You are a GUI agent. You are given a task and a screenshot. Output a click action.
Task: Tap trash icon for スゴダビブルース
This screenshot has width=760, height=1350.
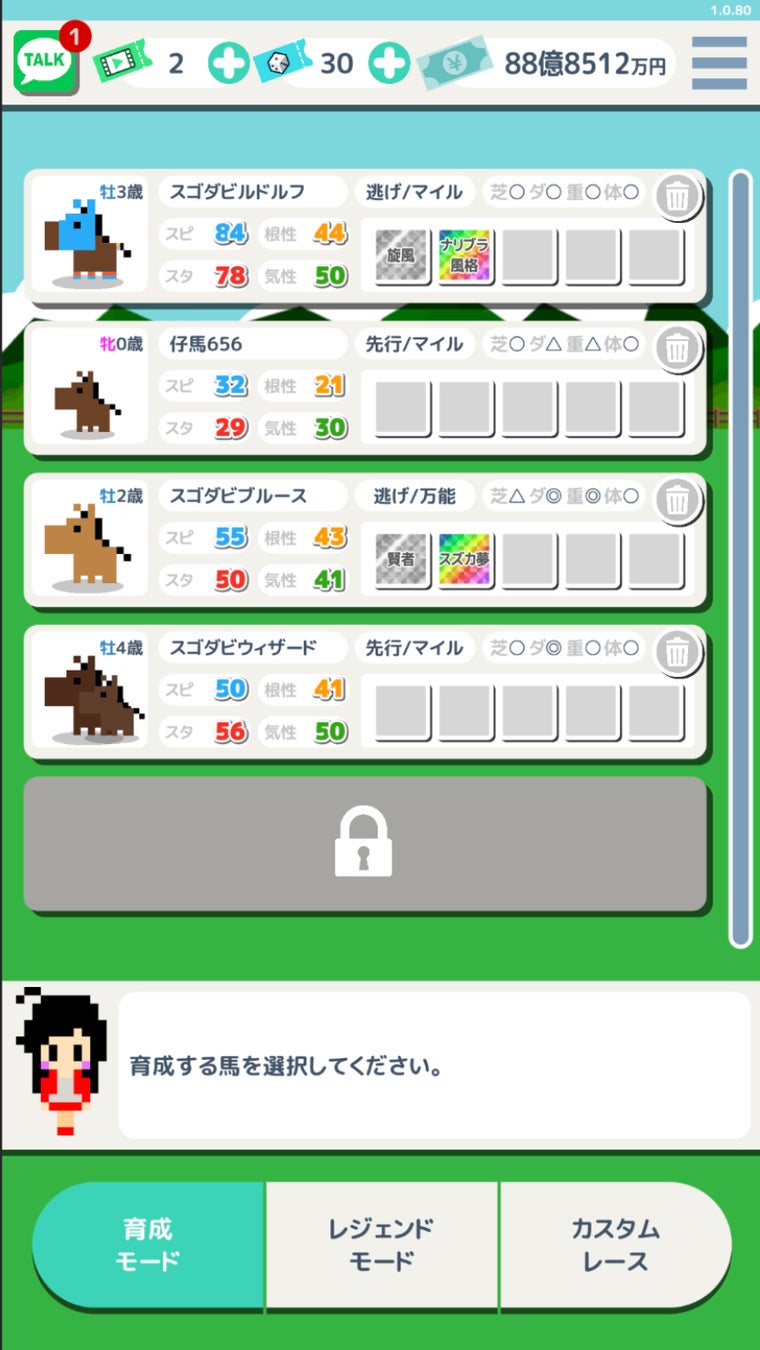677,500
